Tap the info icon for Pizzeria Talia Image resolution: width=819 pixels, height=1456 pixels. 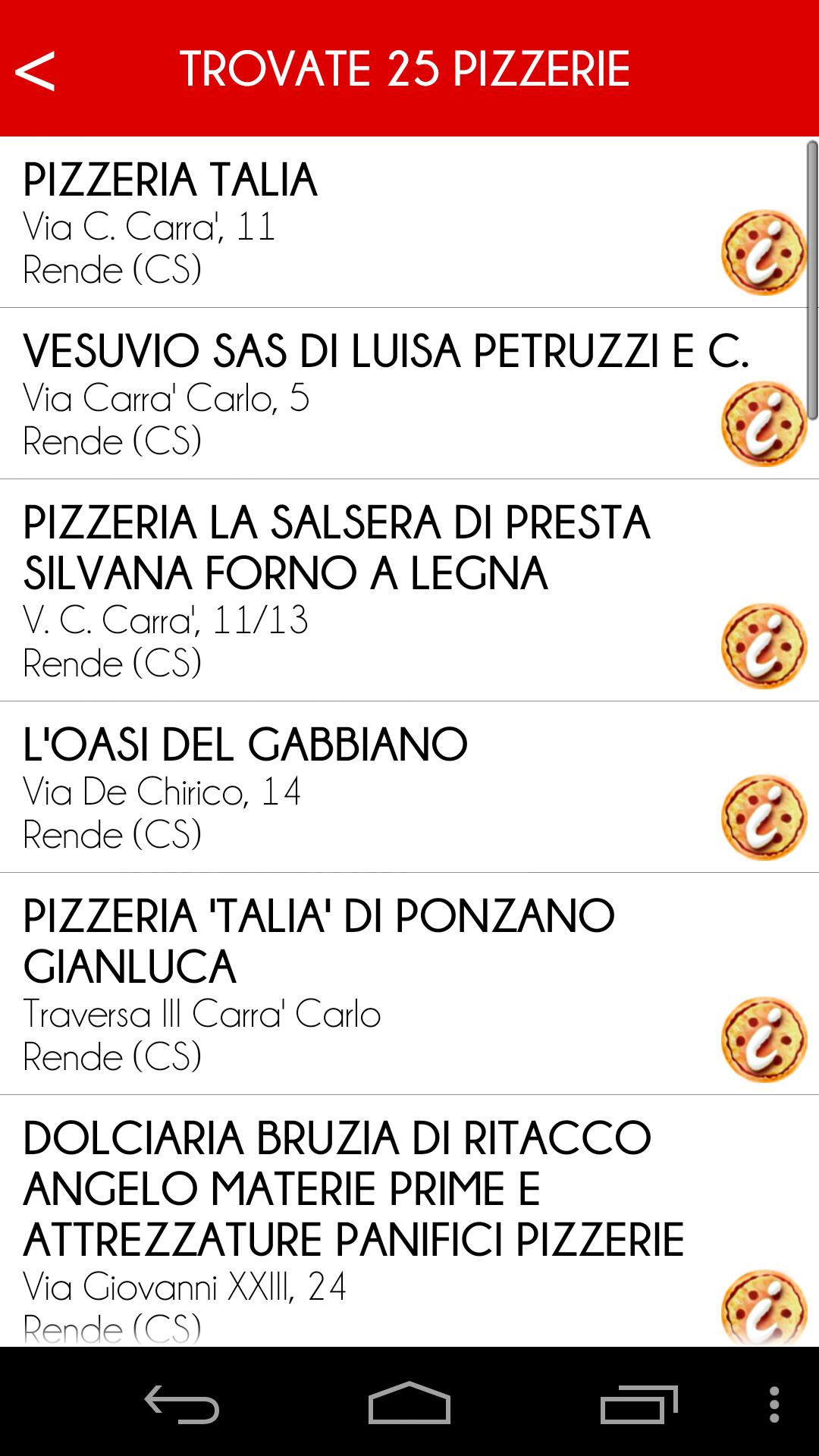click(x=764, y=253)
